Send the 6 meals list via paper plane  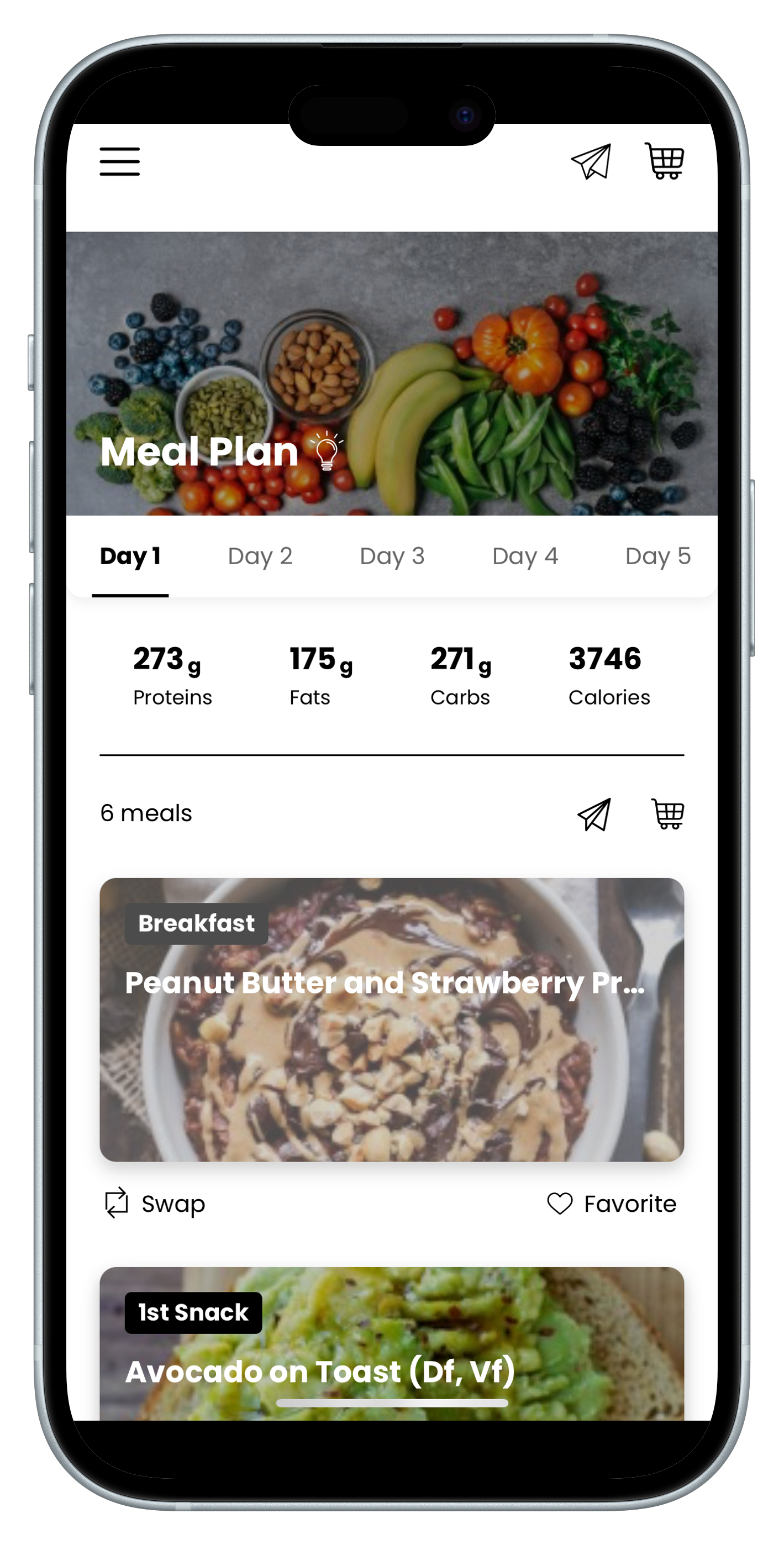click(594, 814)
